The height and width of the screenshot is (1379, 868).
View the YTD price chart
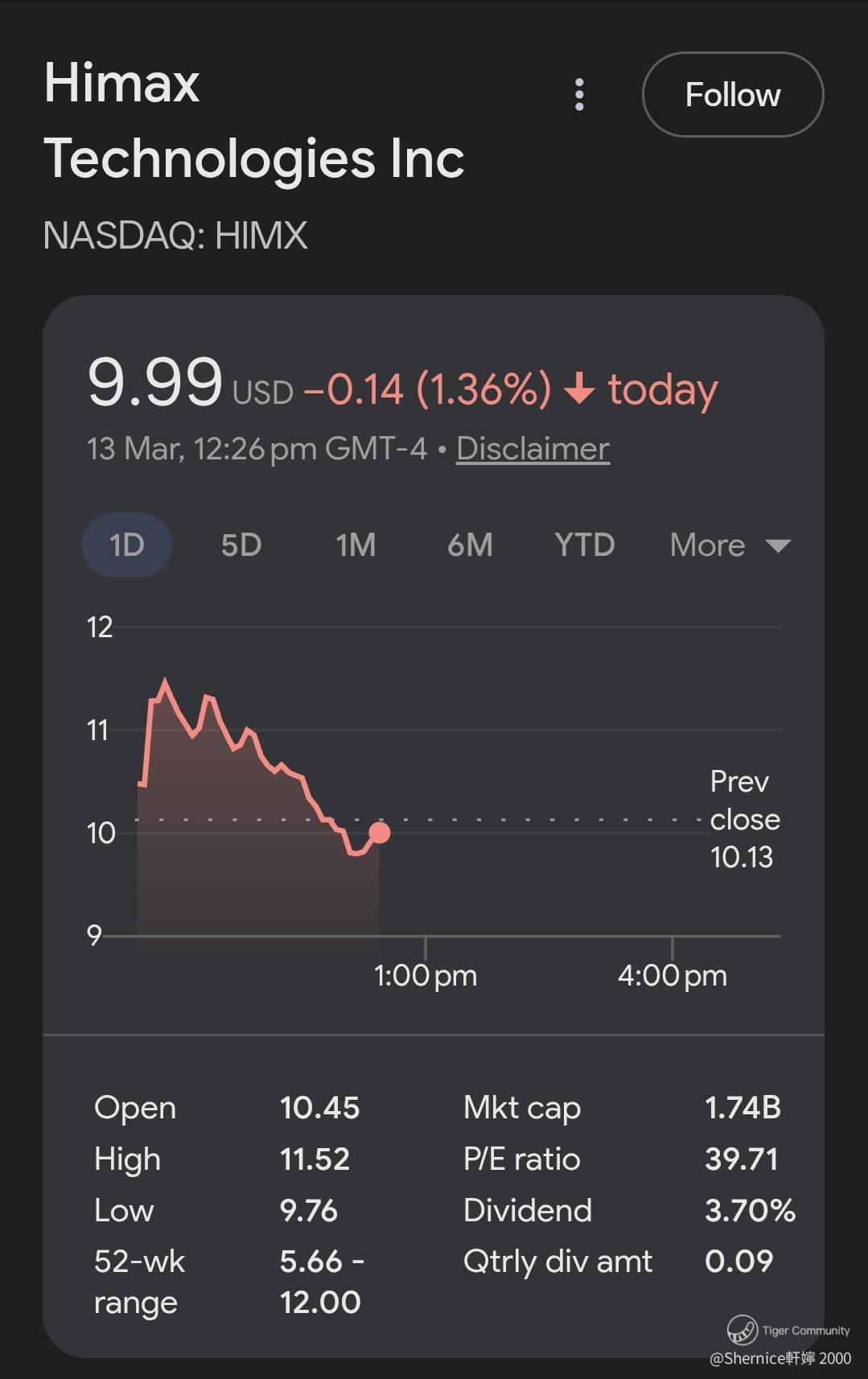click(x=585, y=545)
